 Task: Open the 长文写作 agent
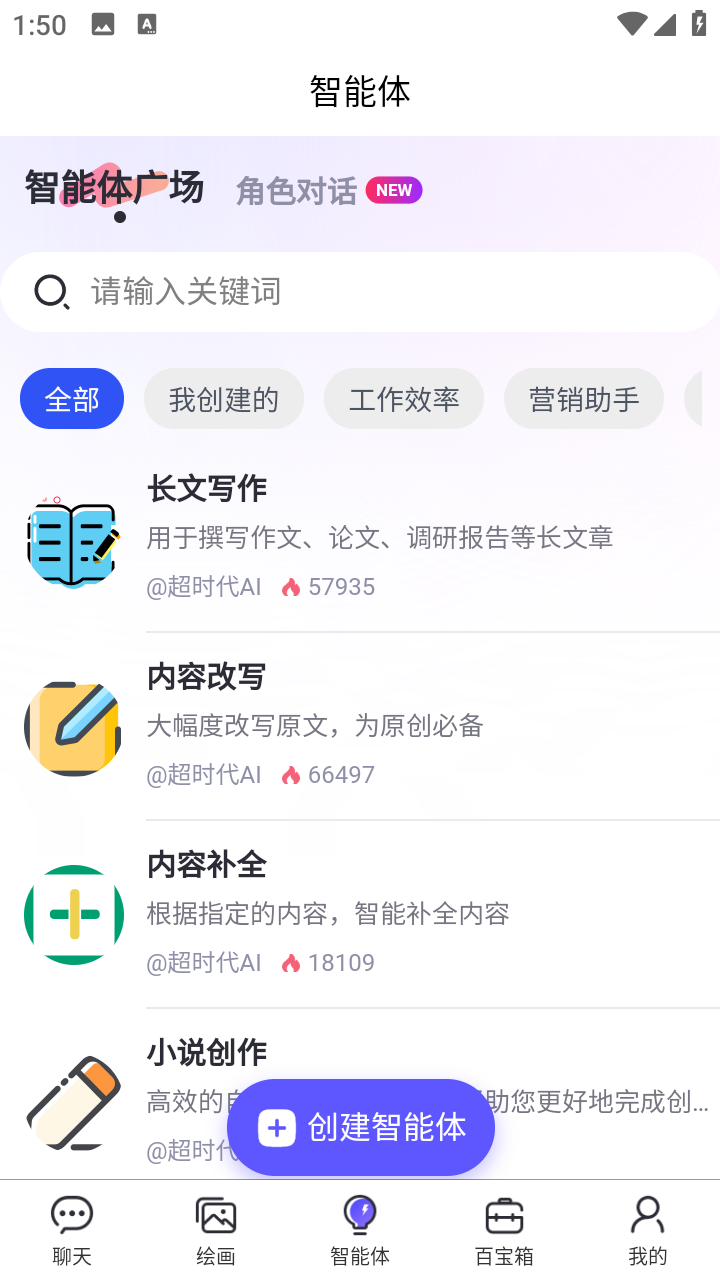point(380,538)
